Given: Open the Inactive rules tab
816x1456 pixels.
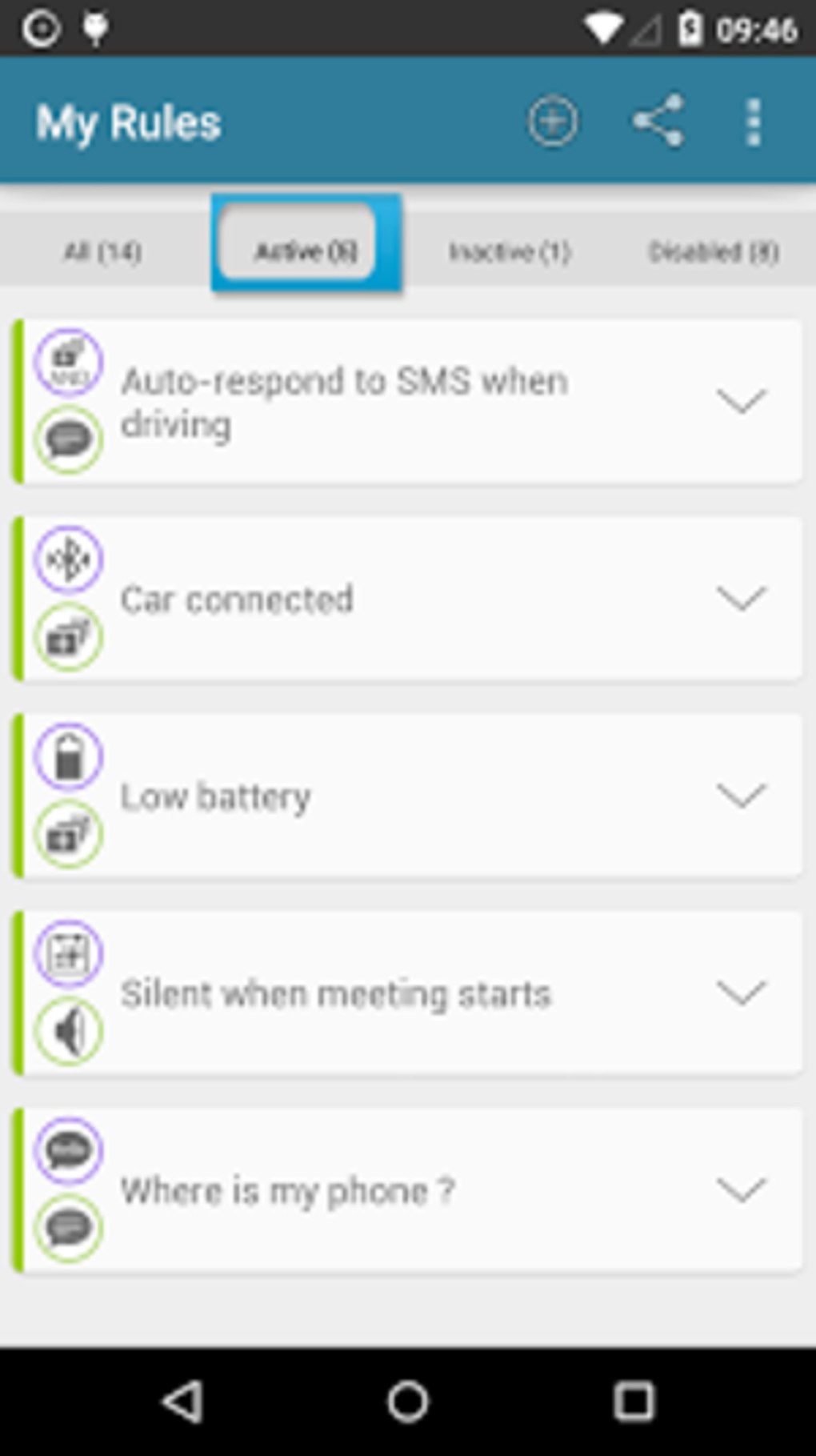Looking at the screenshot, I should [x=511, y=251].
